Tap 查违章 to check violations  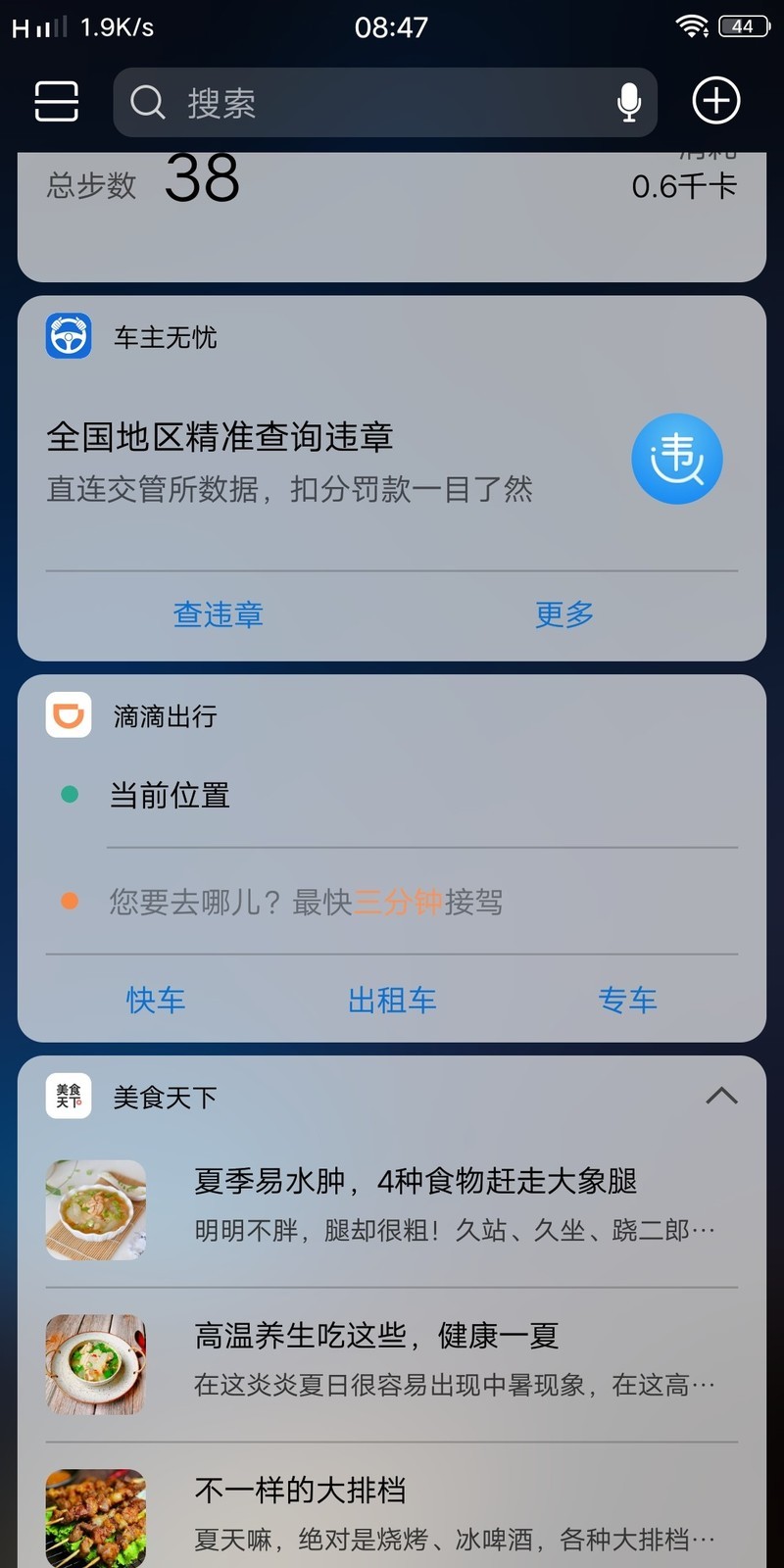tap(218, 614)
